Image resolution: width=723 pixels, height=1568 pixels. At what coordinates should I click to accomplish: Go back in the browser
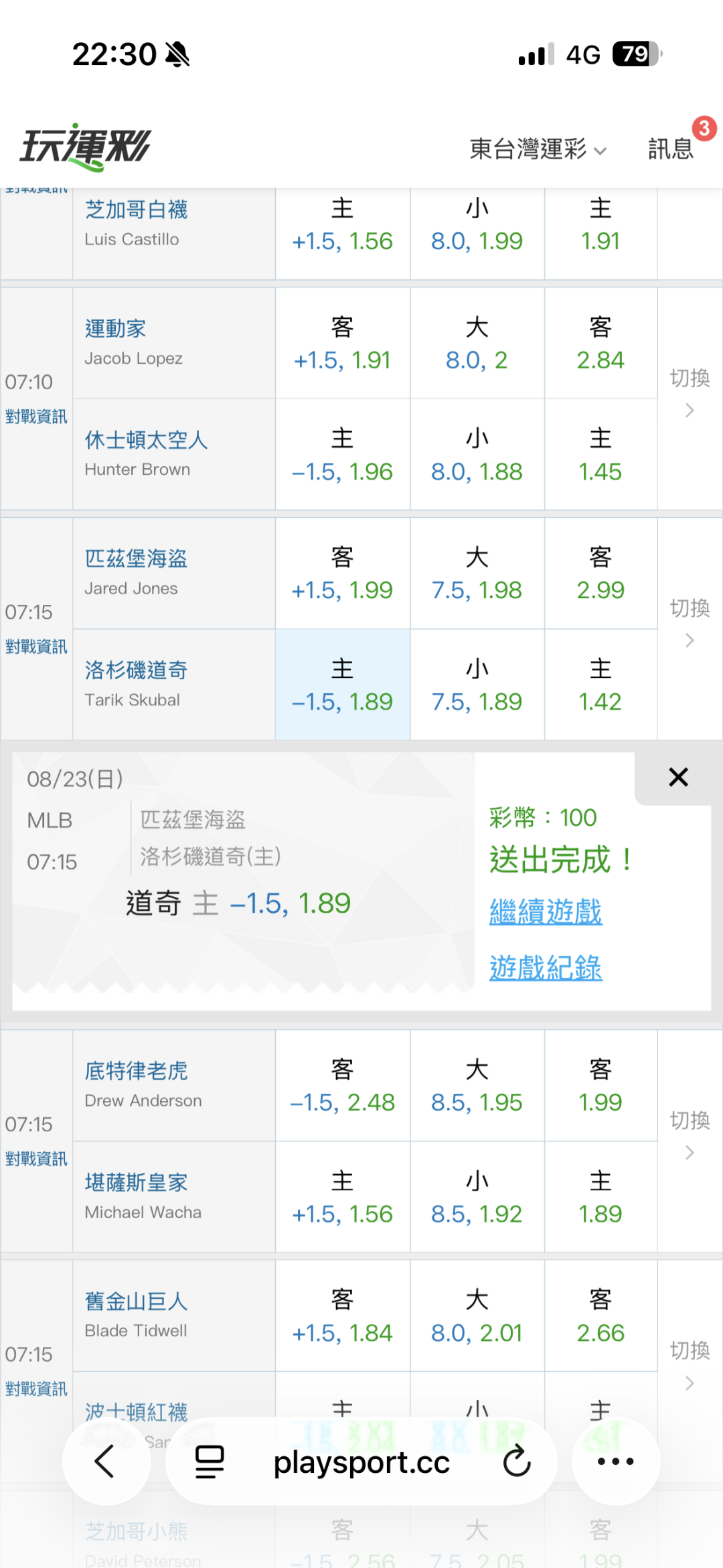tap(106, 1462)
